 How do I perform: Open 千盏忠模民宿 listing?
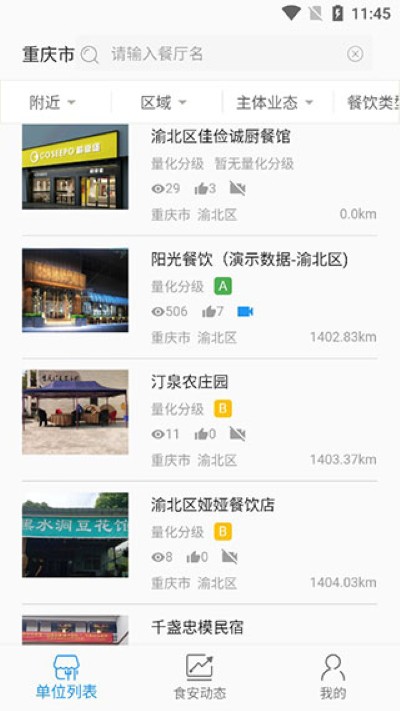[200, 626]
